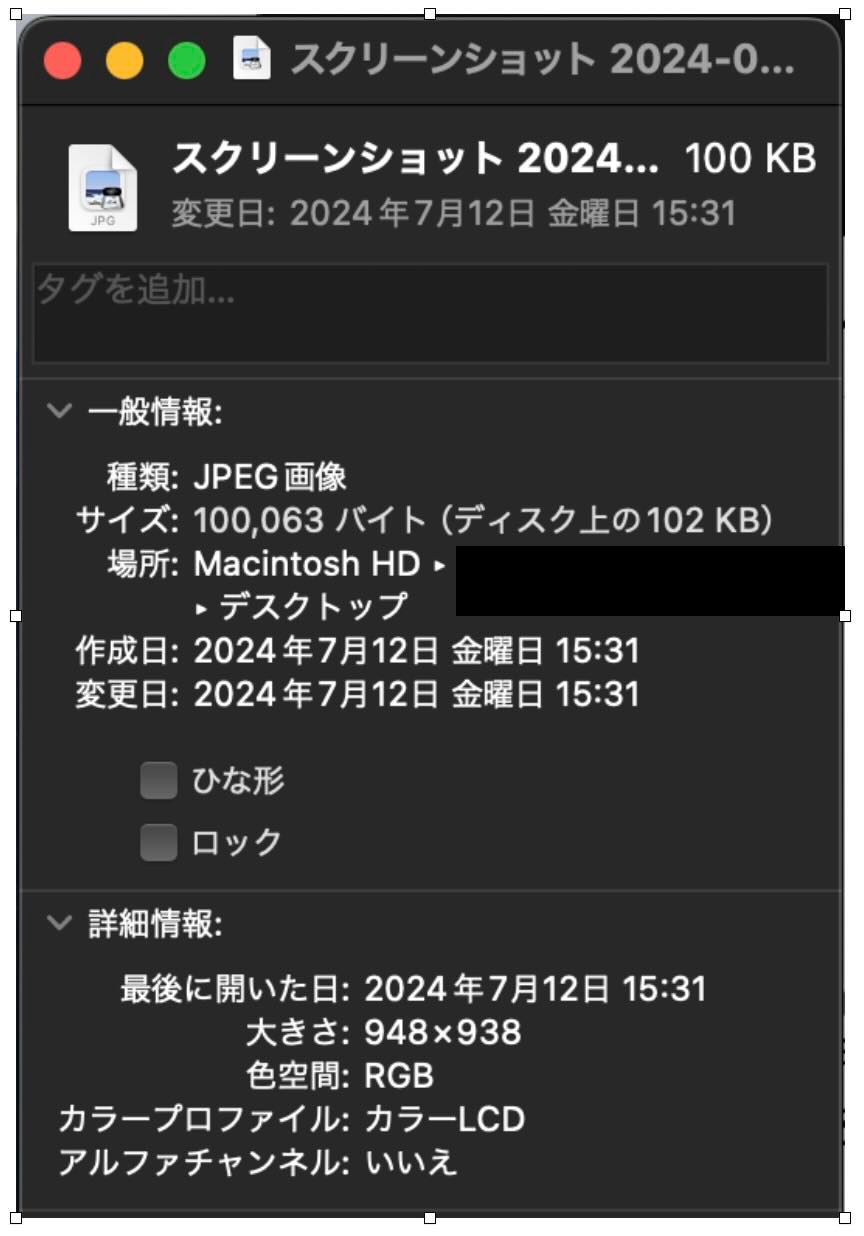Enable the ひな形 checkbox

158,781
